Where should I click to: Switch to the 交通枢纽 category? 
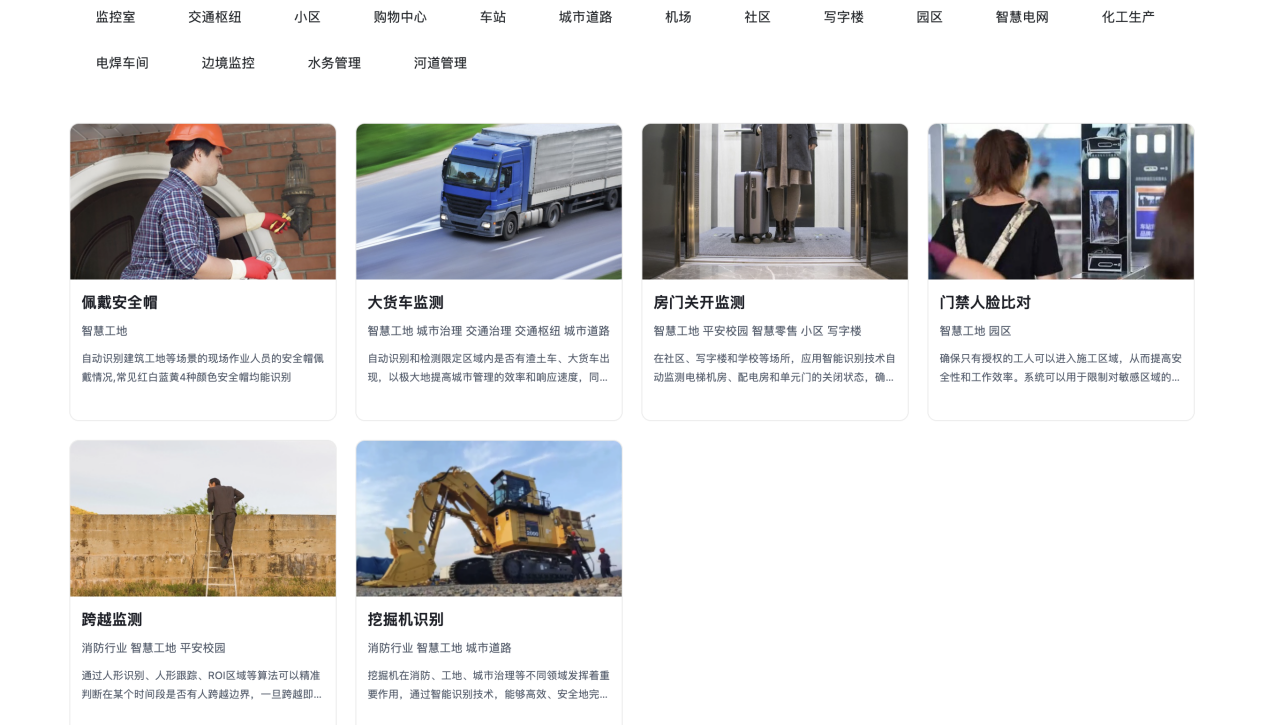point(215,17)
